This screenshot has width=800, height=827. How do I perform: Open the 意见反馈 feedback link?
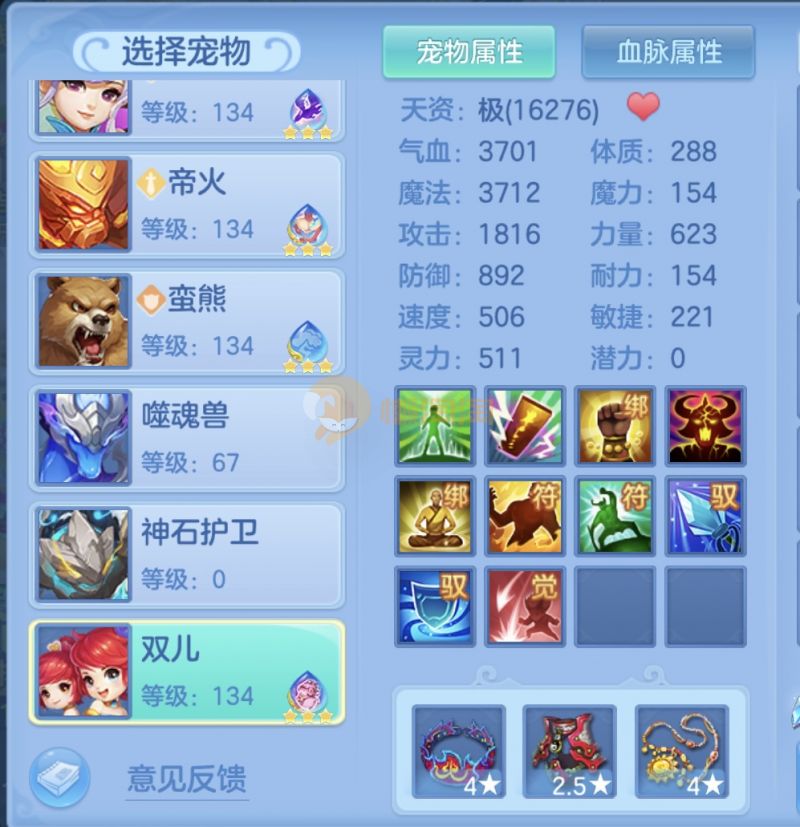click(x=187, y=778)
